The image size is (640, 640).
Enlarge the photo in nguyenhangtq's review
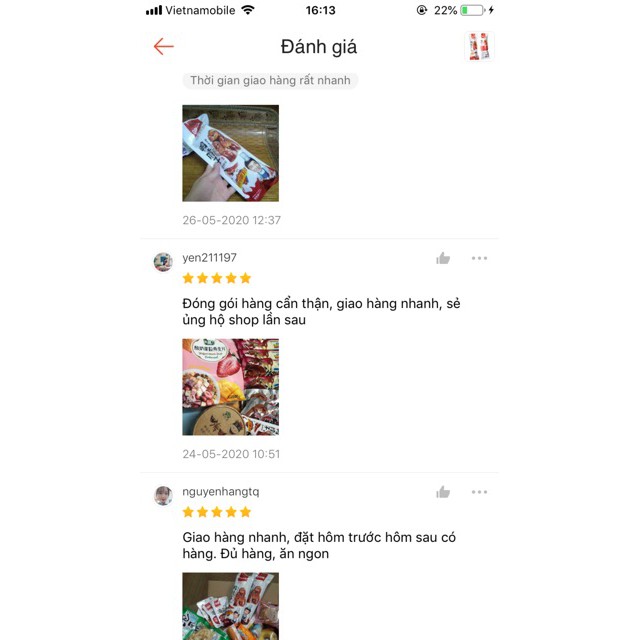pos(230,606)
